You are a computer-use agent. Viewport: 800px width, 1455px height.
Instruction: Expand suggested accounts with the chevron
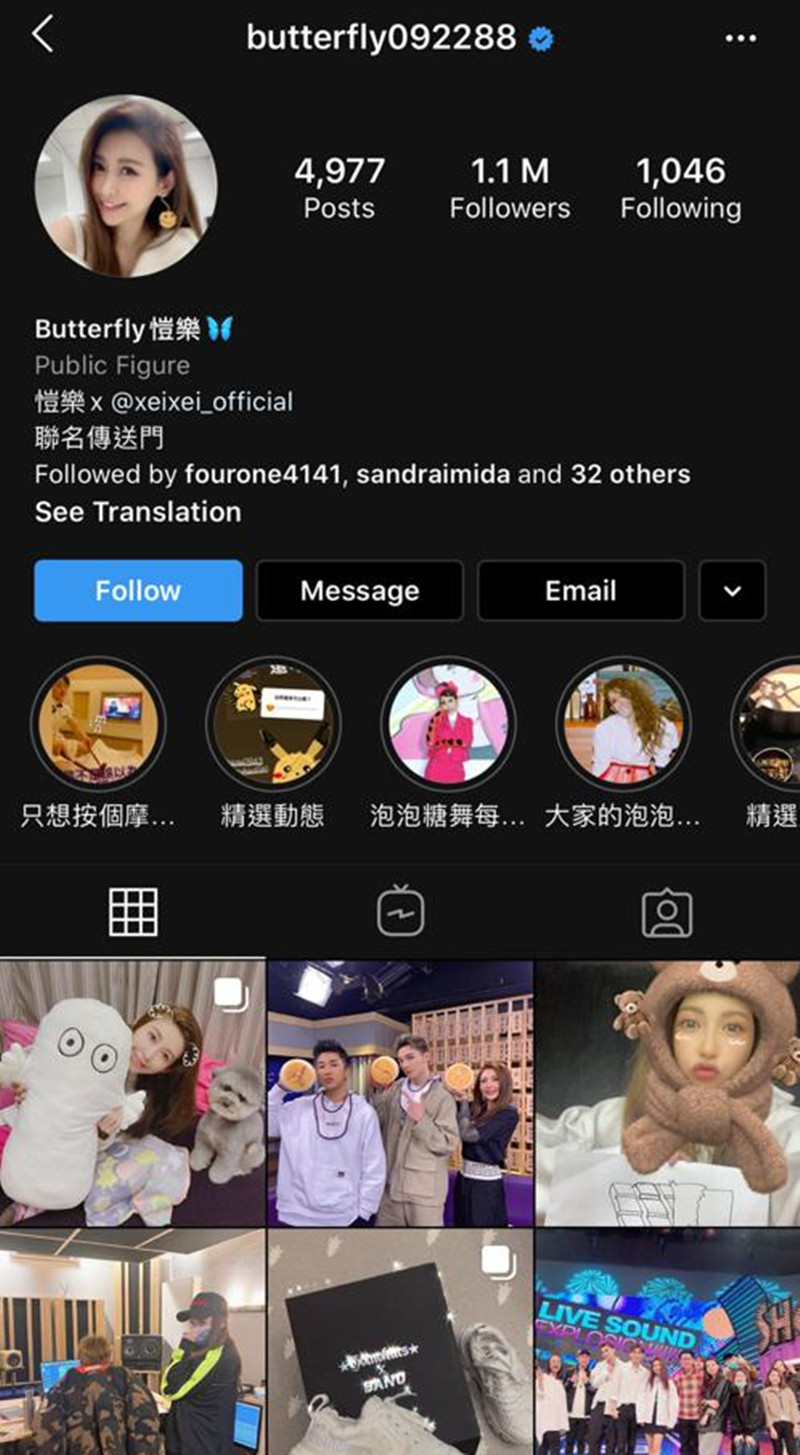pyautogui.click(x=732, y=590)
